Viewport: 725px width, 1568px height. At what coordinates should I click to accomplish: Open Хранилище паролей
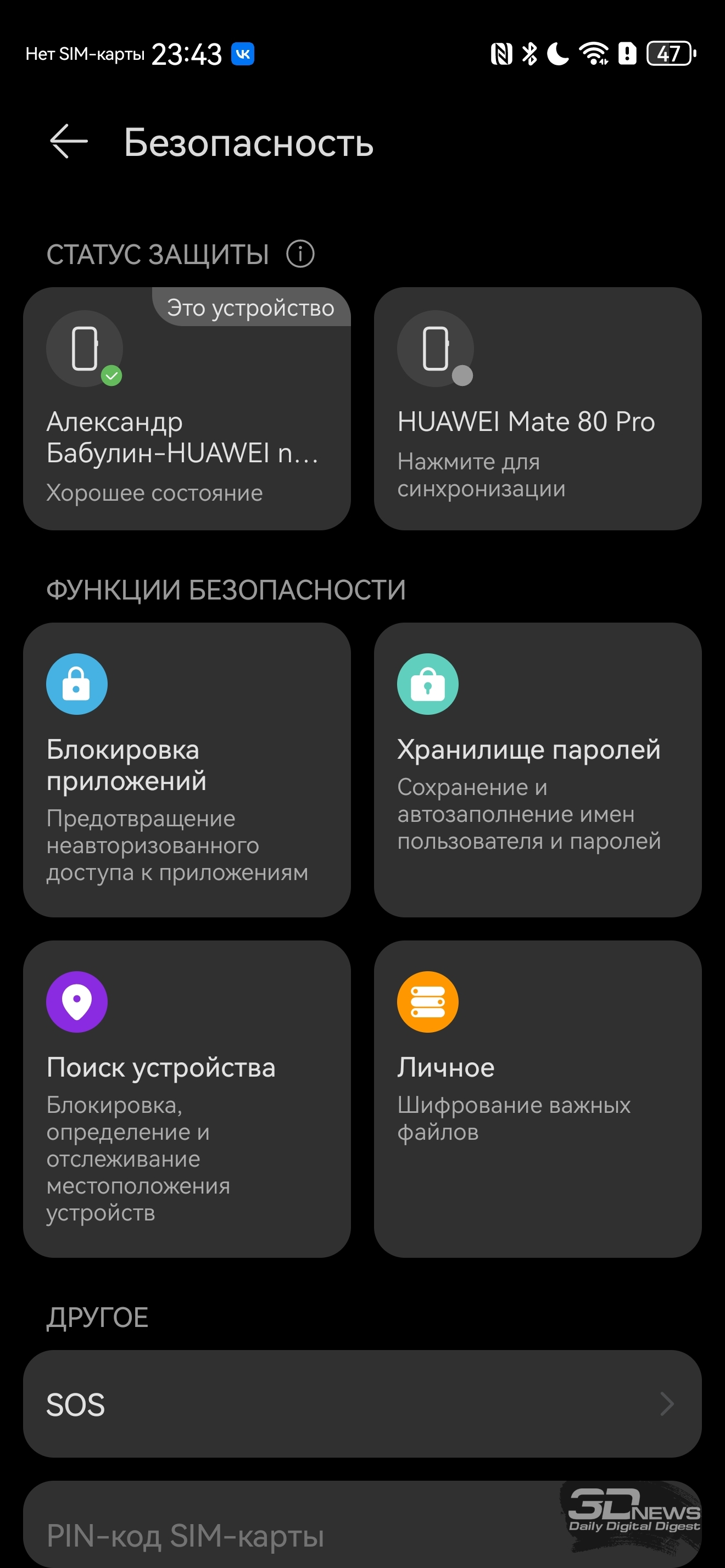(x=537, y=769)
